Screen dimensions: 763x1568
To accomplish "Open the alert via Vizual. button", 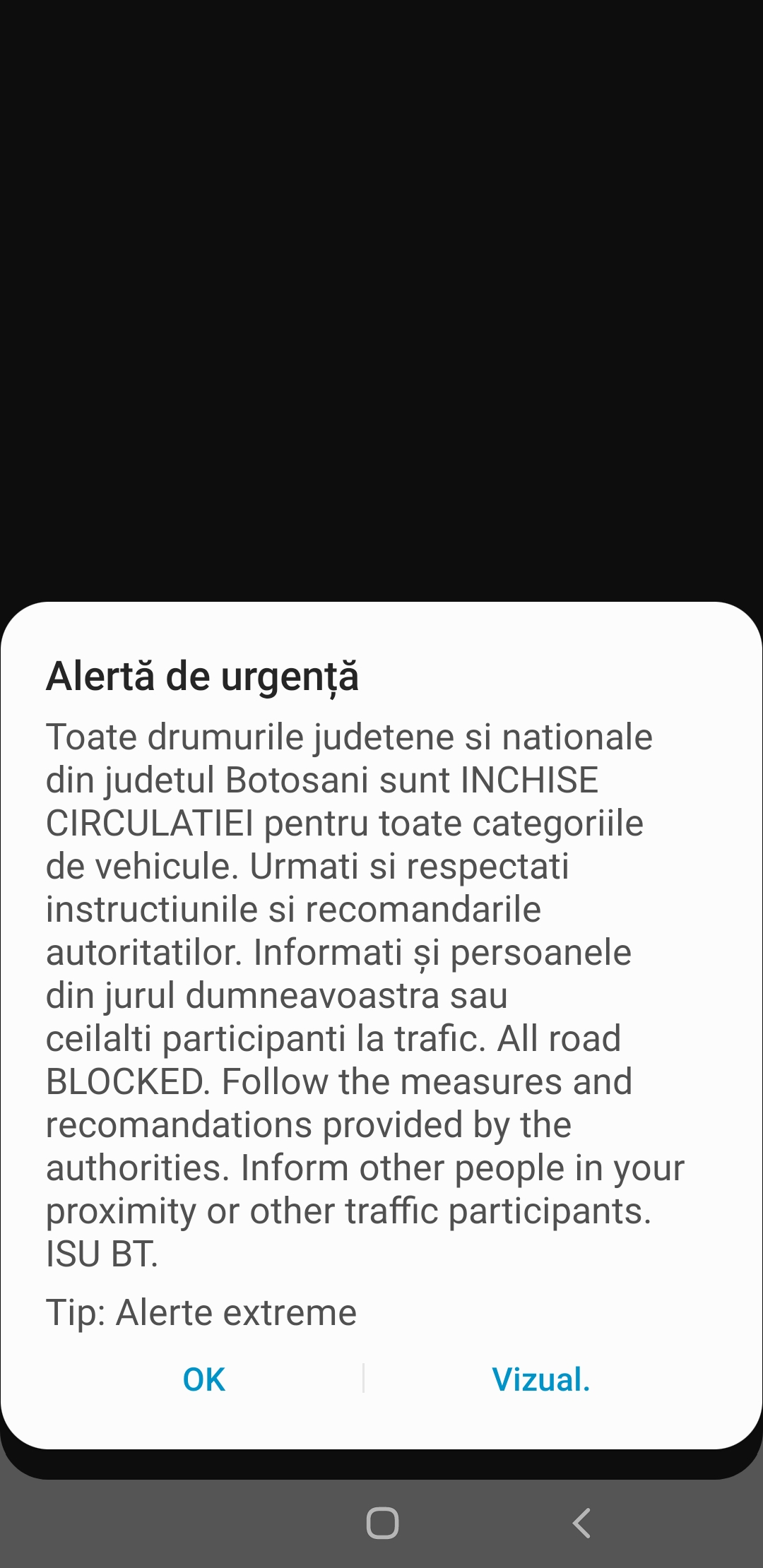I will click(541, 1379).
